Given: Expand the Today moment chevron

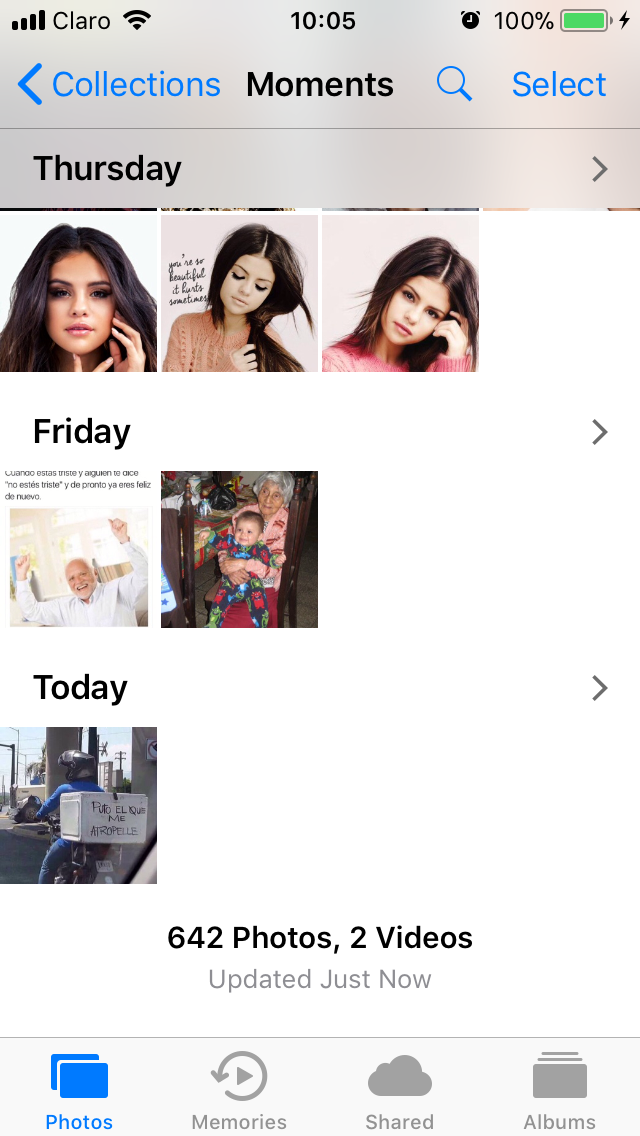Looking at the screenshot, I should [x=599, y=688].
